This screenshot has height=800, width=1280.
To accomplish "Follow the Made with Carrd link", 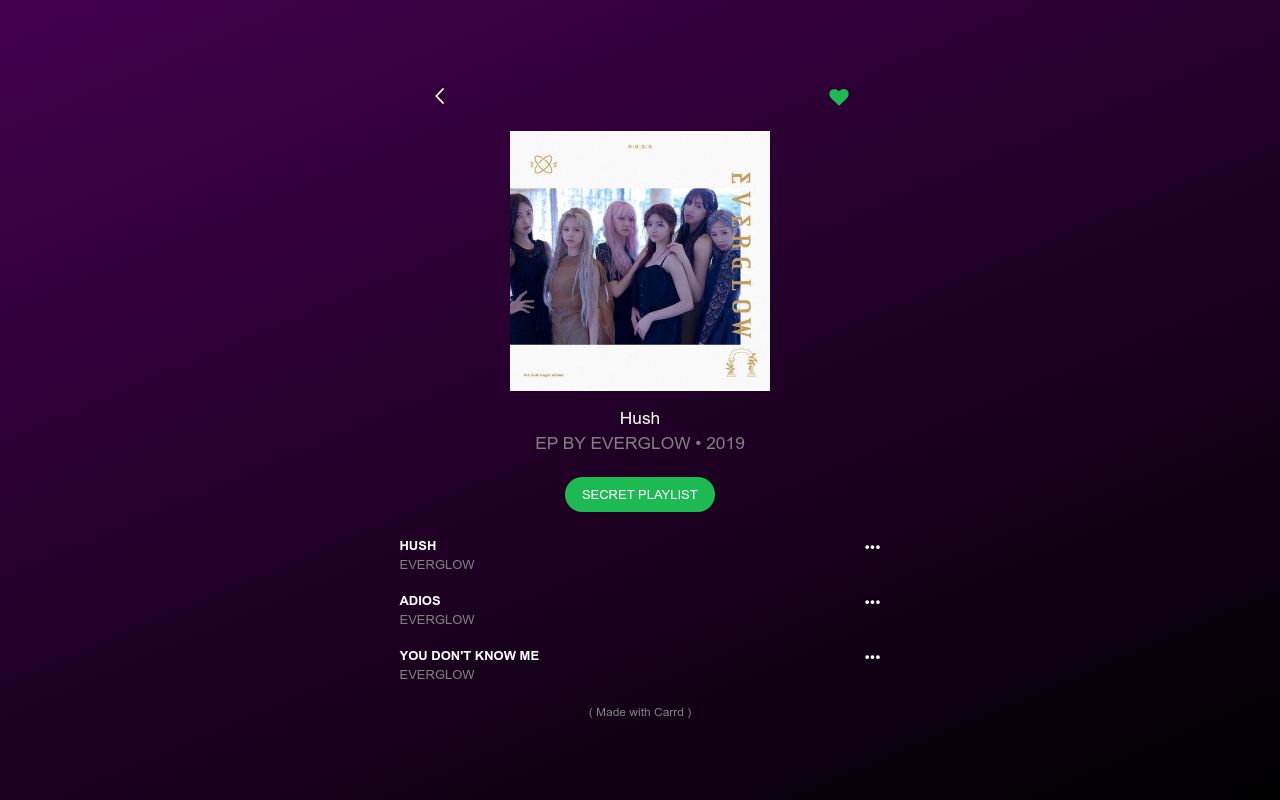I will pos(640,712).
